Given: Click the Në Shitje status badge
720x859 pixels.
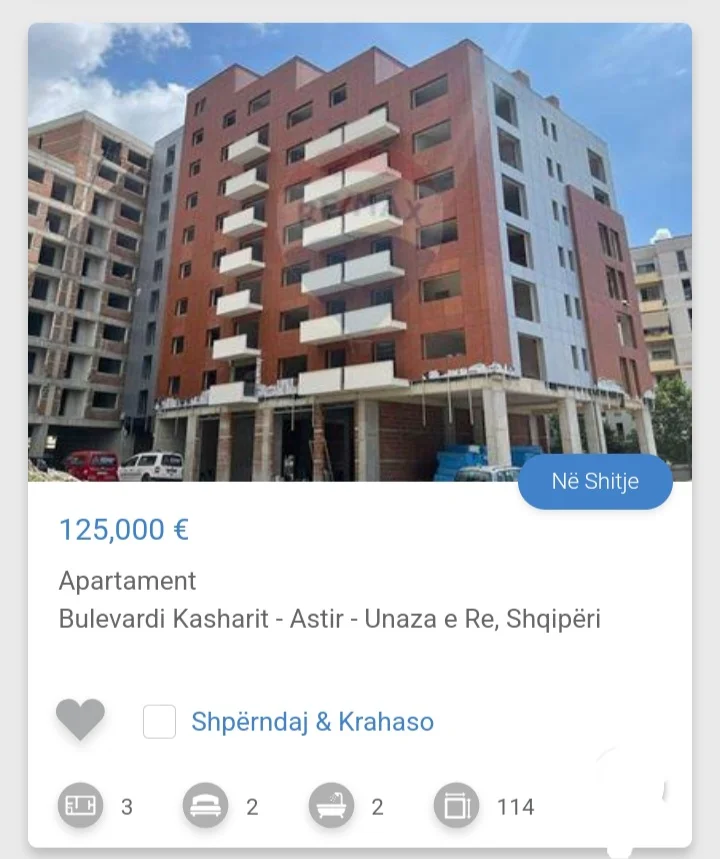Looking at the screenshot, I should 595,481.
